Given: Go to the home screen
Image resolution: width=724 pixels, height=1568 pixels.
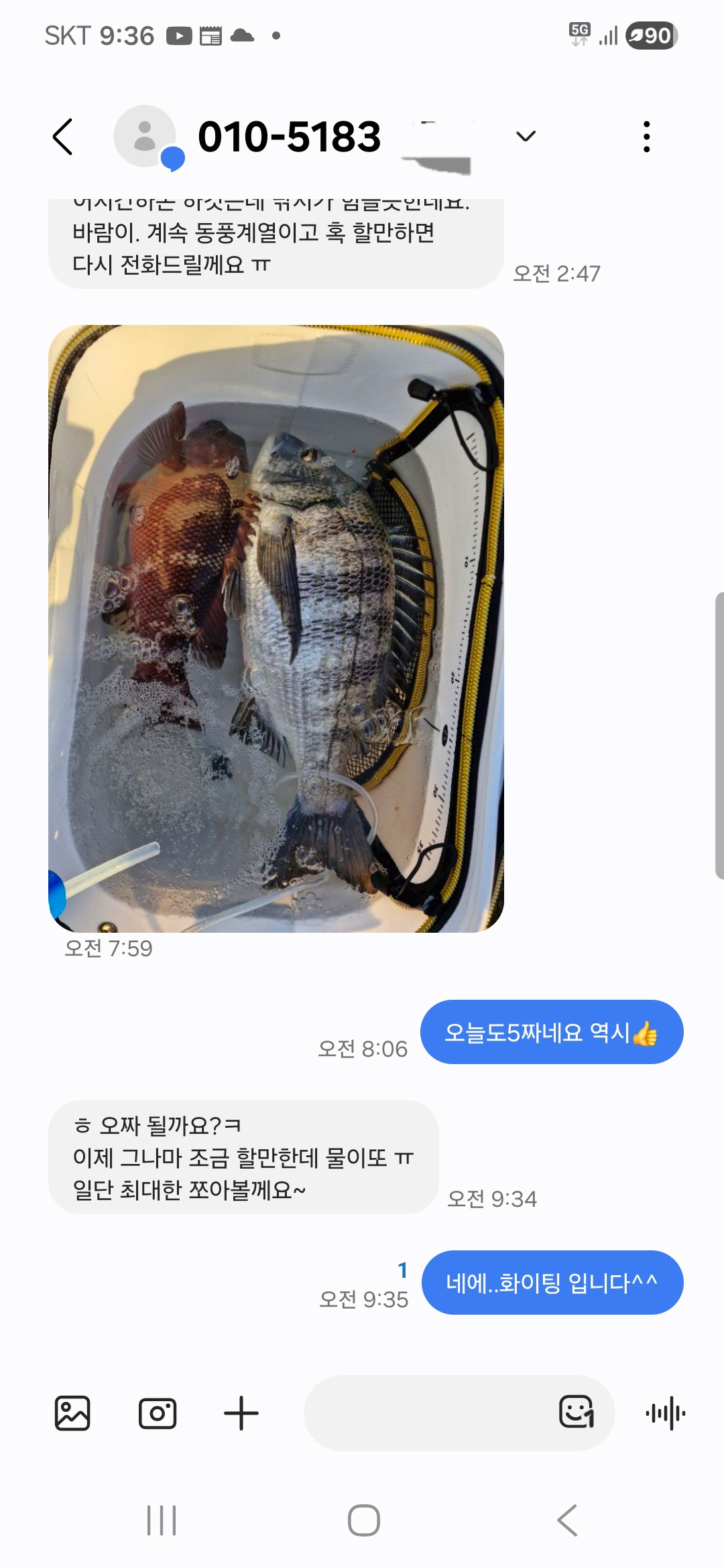Looking at the screenshot, I should coord(364,1520).
